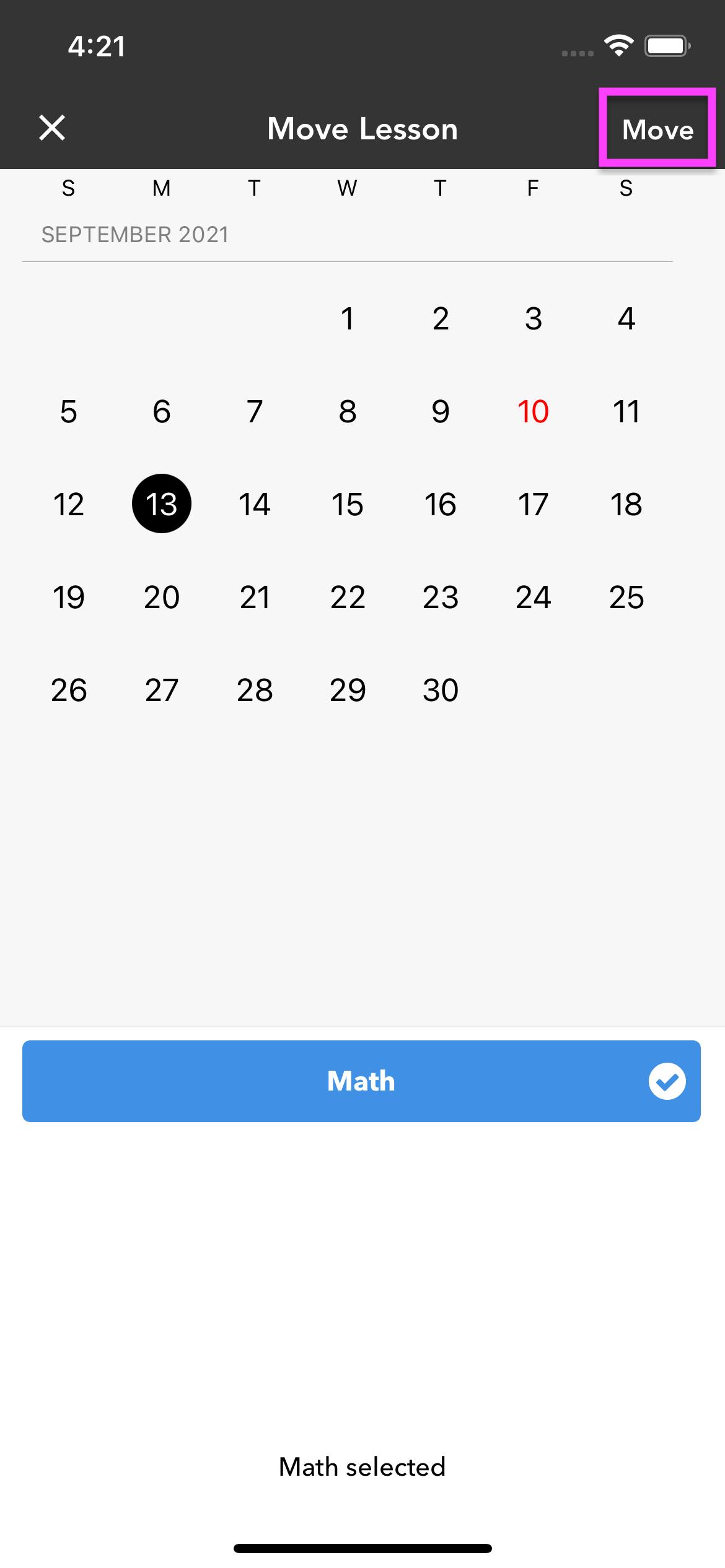
Task: Select September 4 on the calendar
Action: click(x=626, y=318)
